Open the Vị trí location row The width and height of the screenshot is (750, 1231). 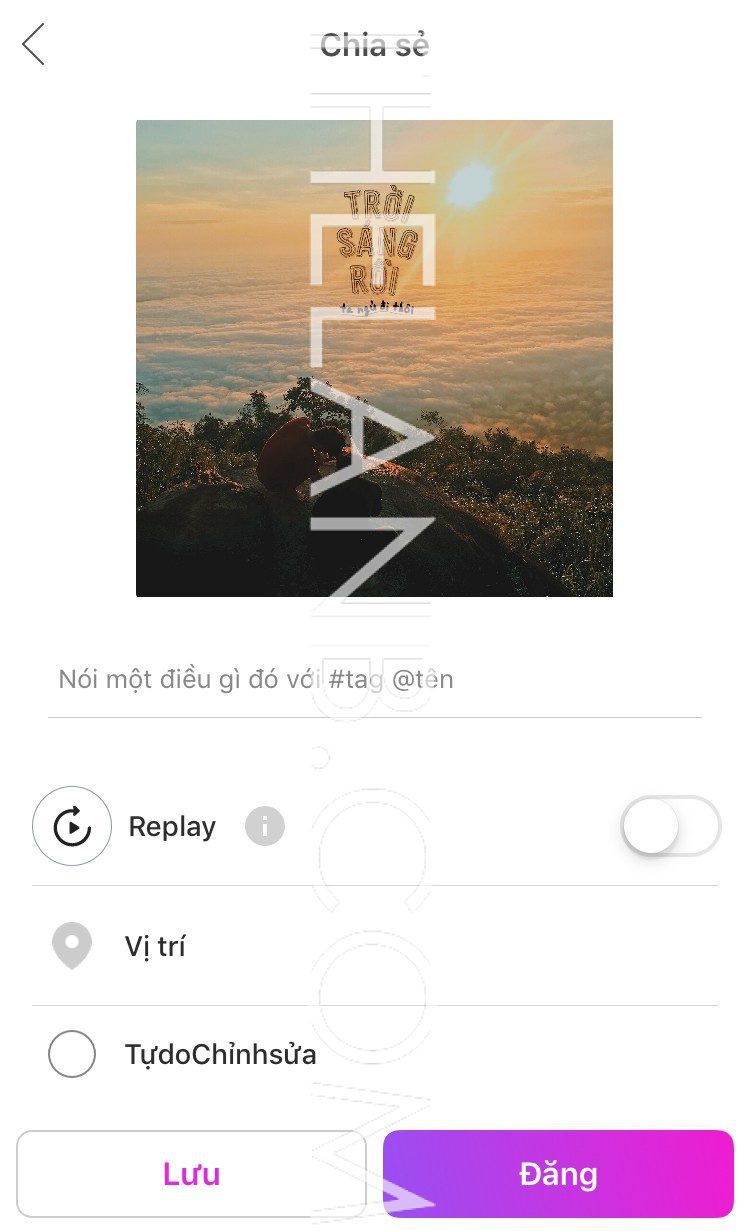coord(374,946)
